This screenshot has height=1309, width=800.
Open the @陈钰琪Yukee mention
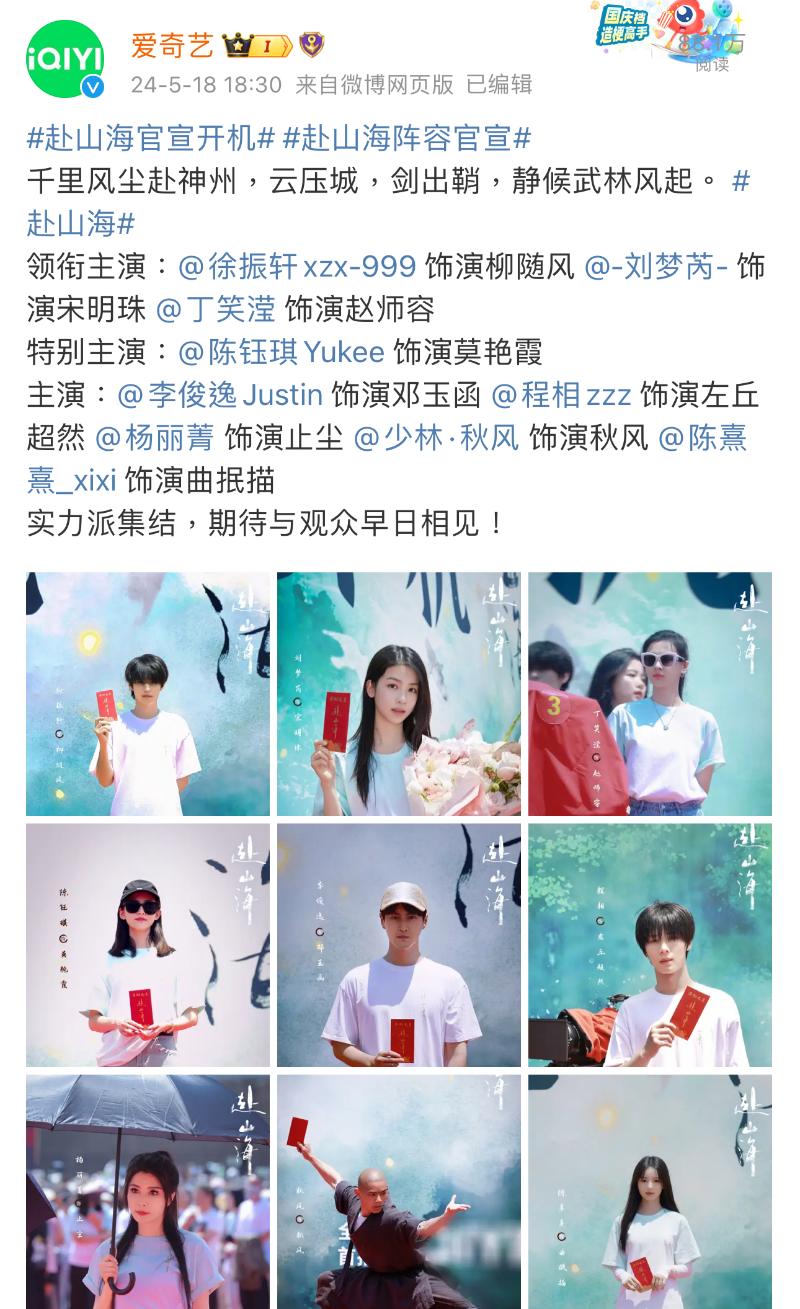[x=281, y=352]
